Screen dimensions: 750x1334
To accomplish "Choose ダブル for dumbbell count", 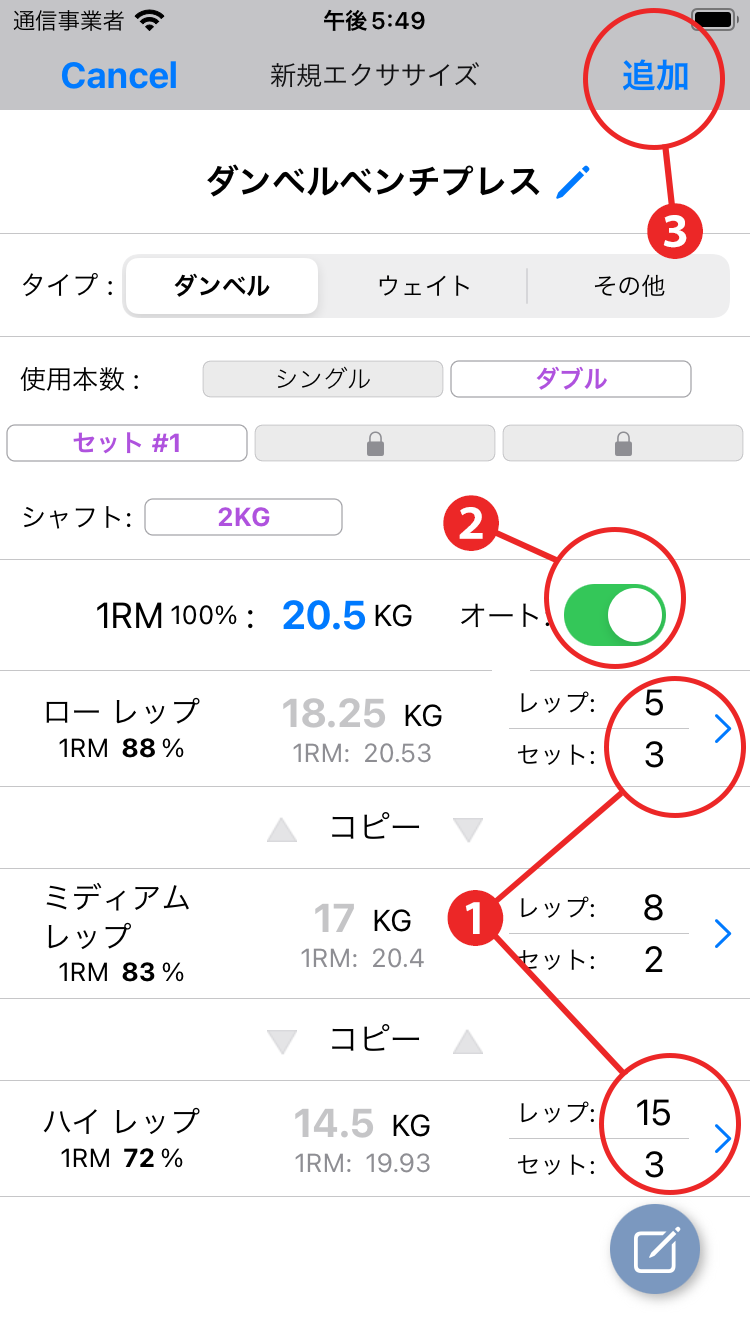I will (x=570, y=379).
